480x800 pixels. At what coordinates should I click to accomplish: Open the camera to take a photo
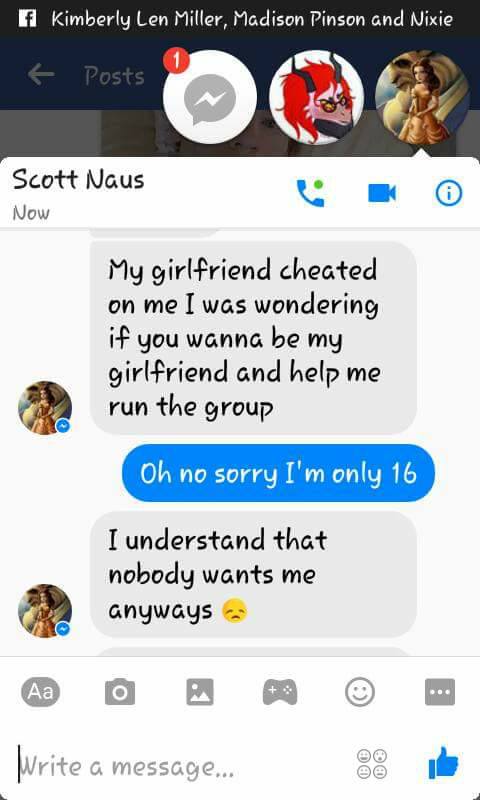pos(120,692)
